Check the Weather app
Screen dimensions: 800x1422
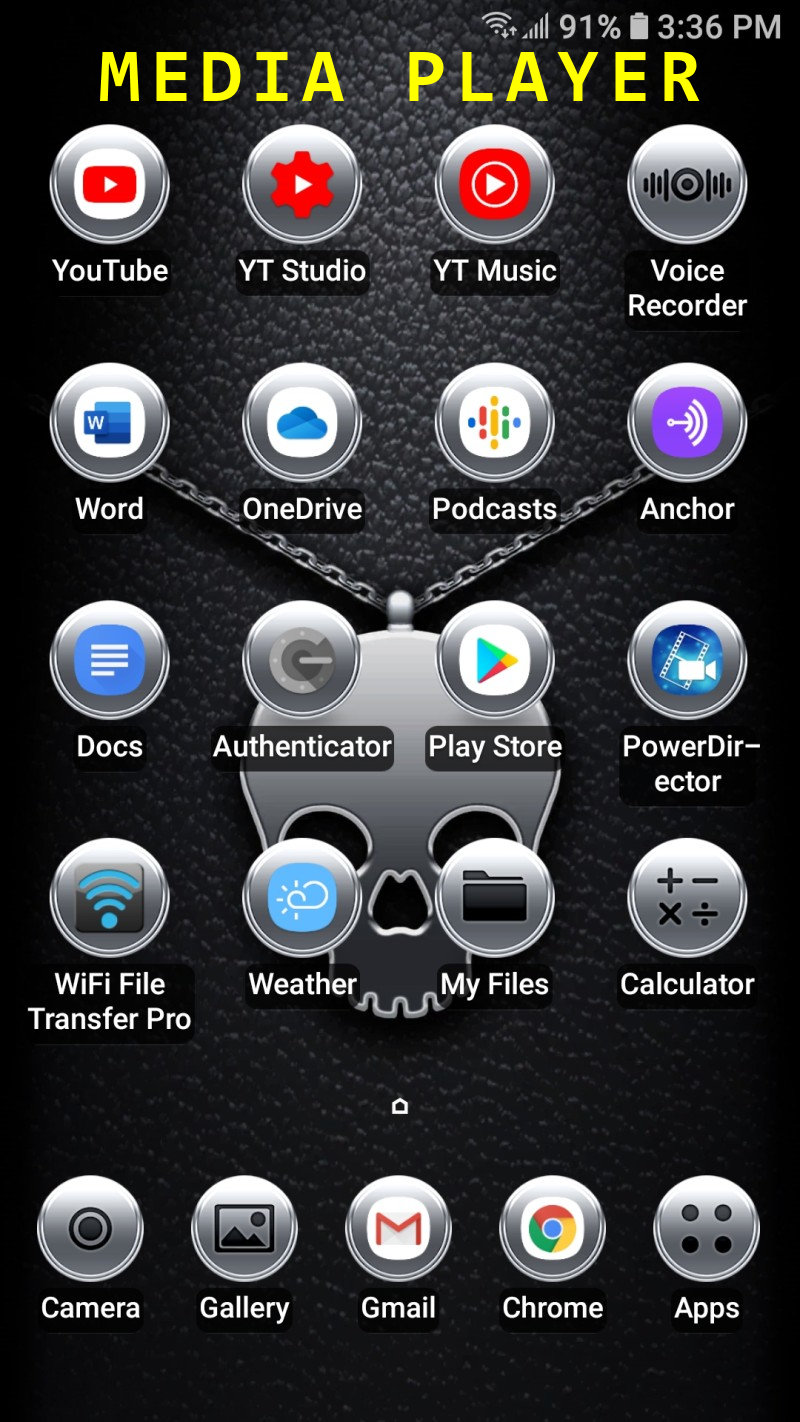click(x=302, y=898)
